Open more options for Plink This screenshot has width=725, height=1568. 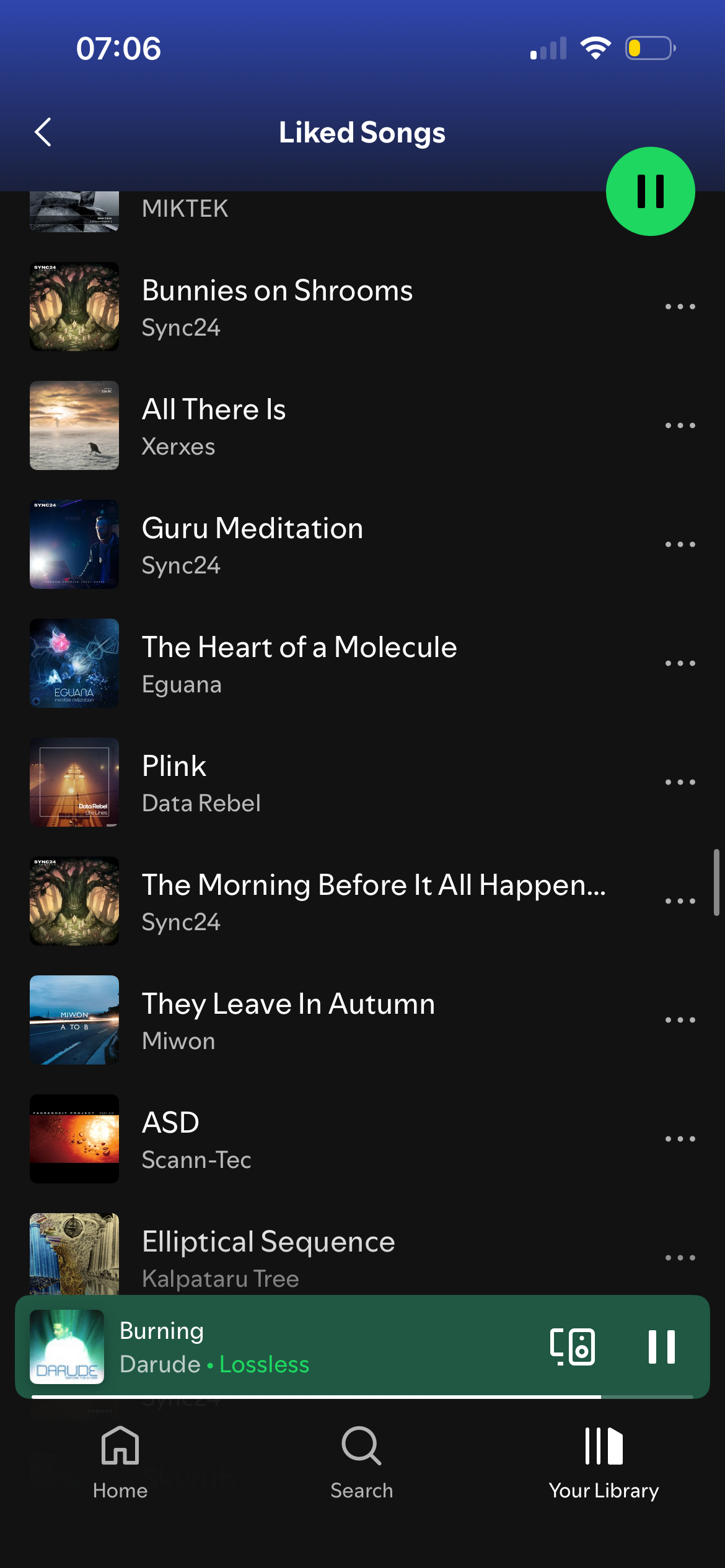coord(680,782)
